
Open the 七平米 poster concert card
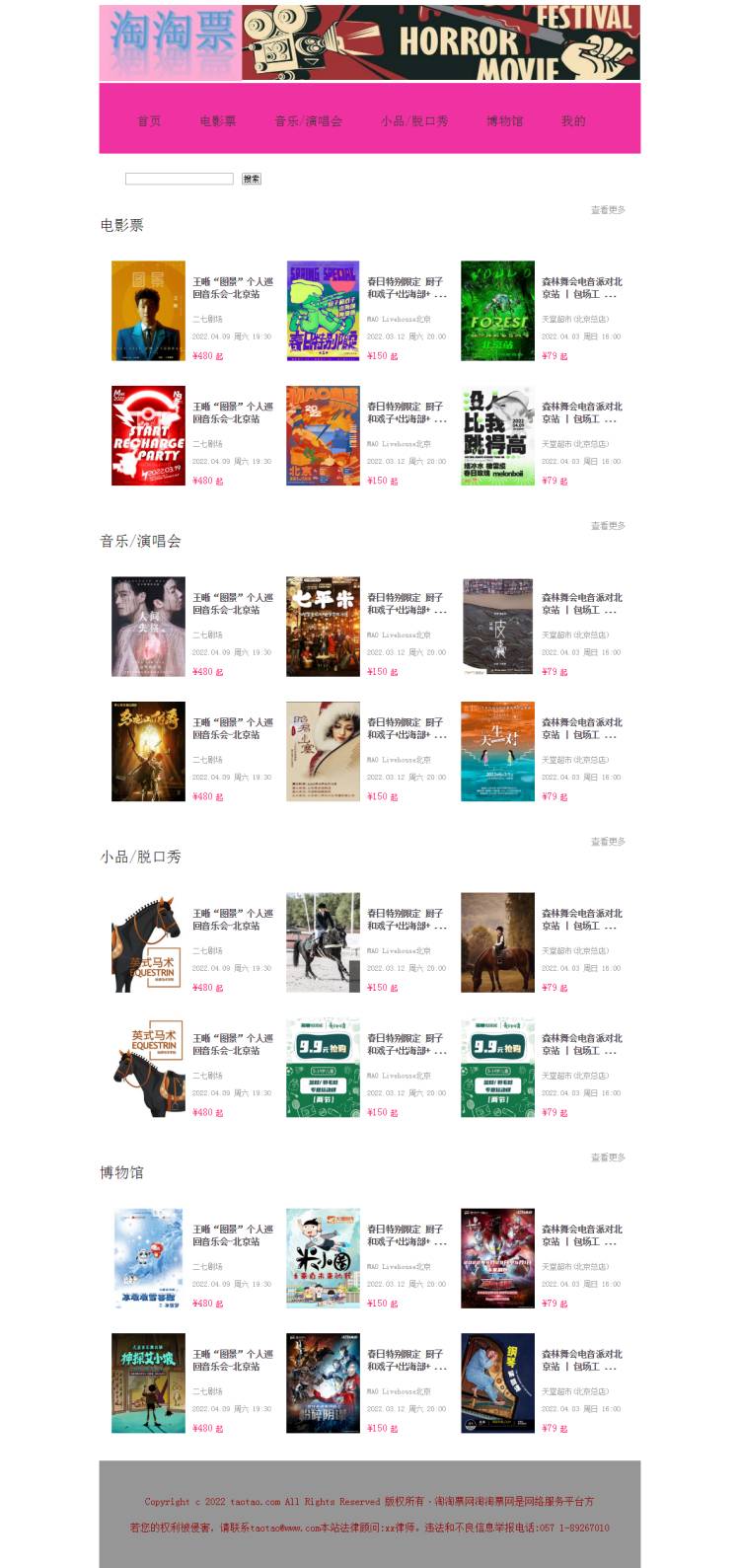[x=323, y=627]
